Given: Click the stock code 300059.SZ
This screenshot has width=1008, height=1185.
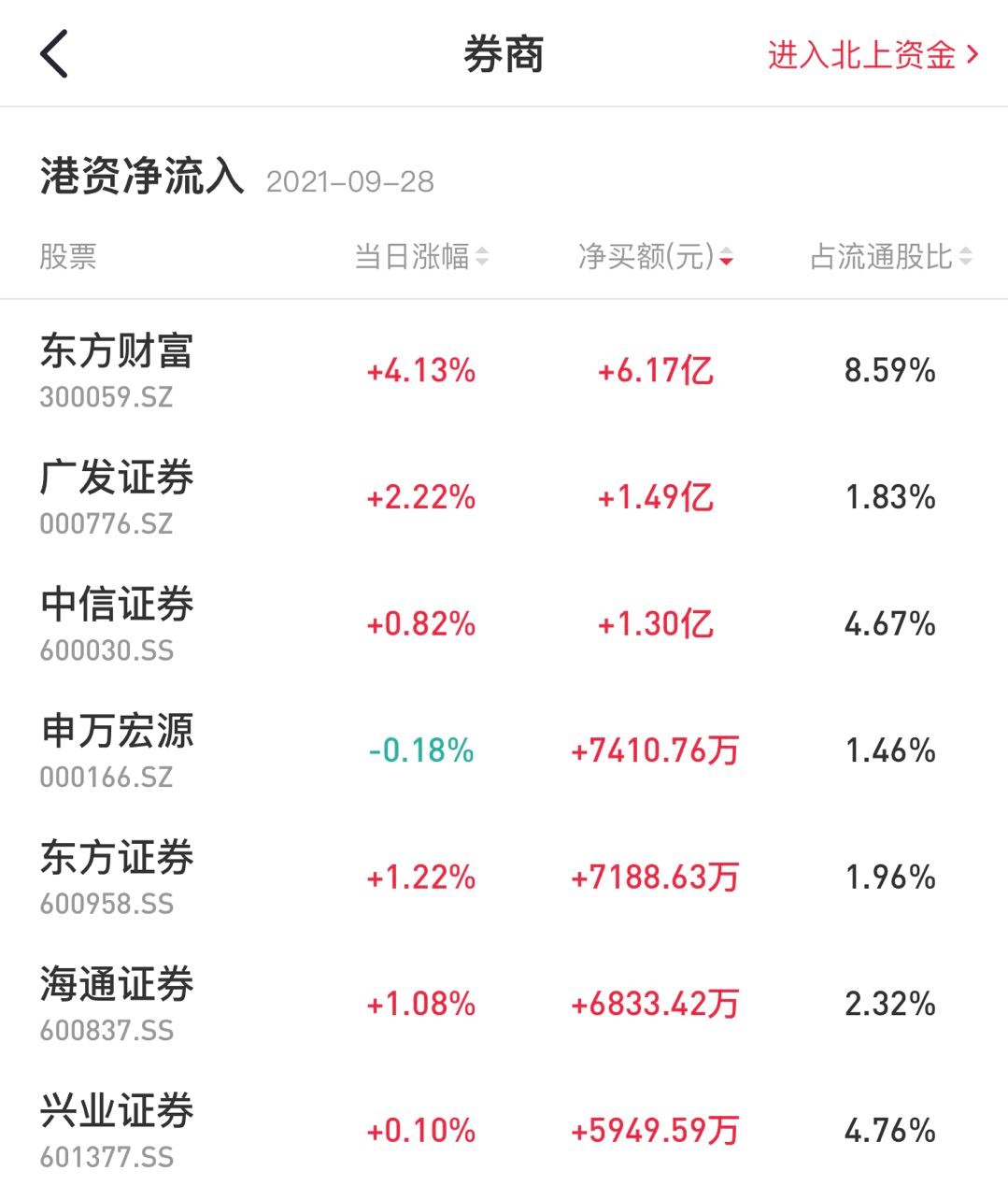Looking at the screenshot, I should [106, 397].
